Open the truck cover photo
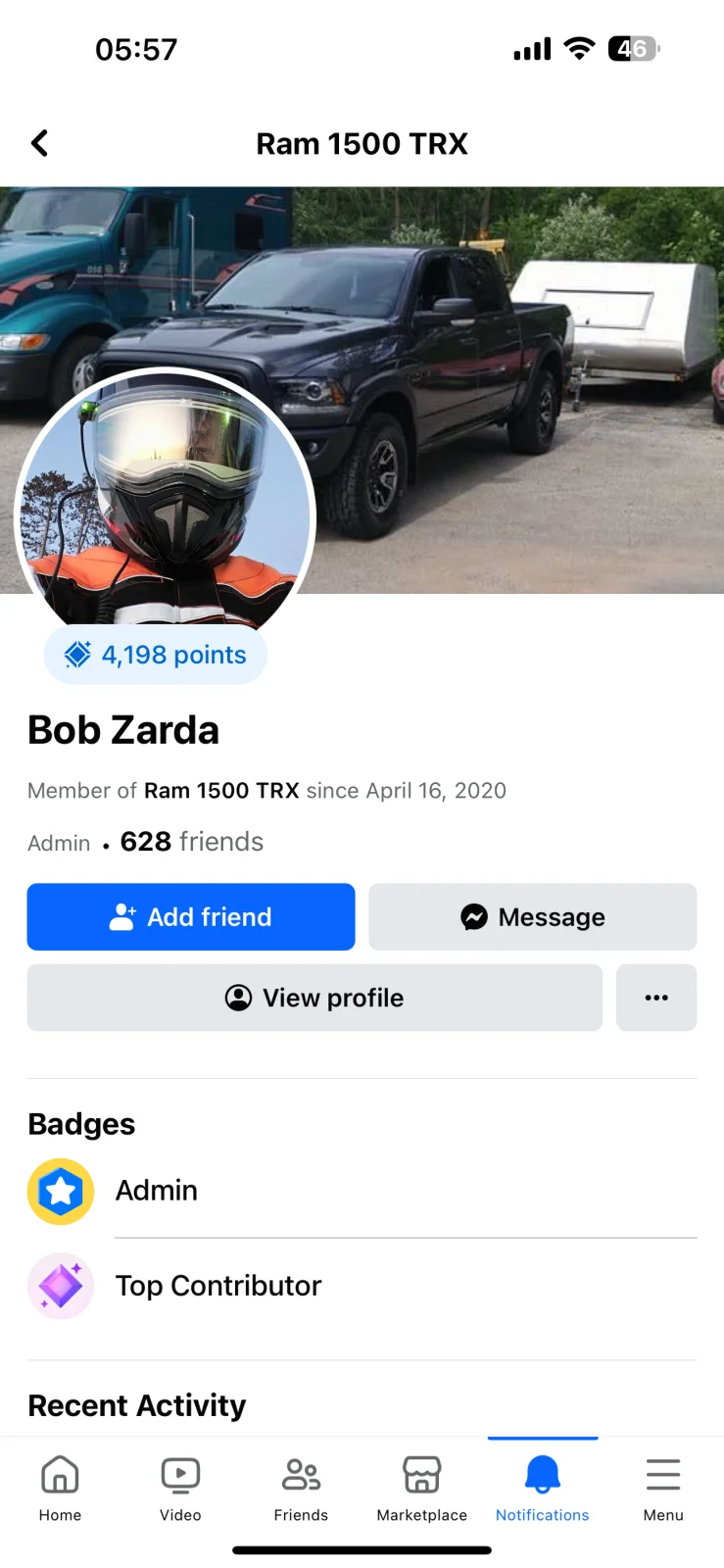This screenshot has width=724, height=1568. 509,372
